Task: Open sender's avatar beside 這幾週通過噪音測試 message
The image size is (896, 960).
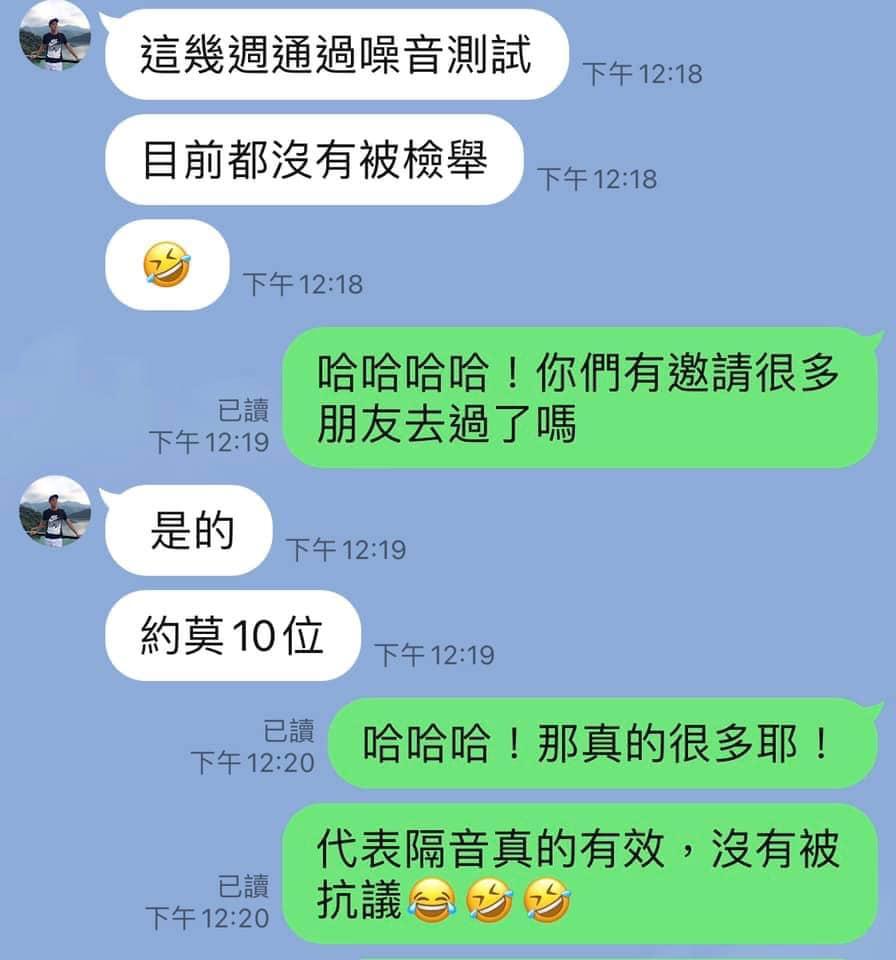Action: click(x=55, y=37)
